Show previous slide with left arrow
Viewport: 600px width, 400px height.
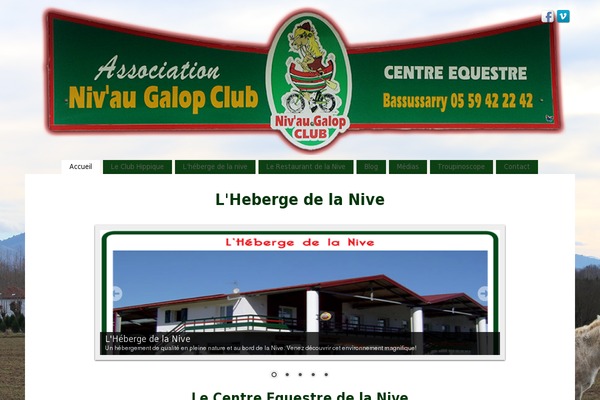[116, 294]
